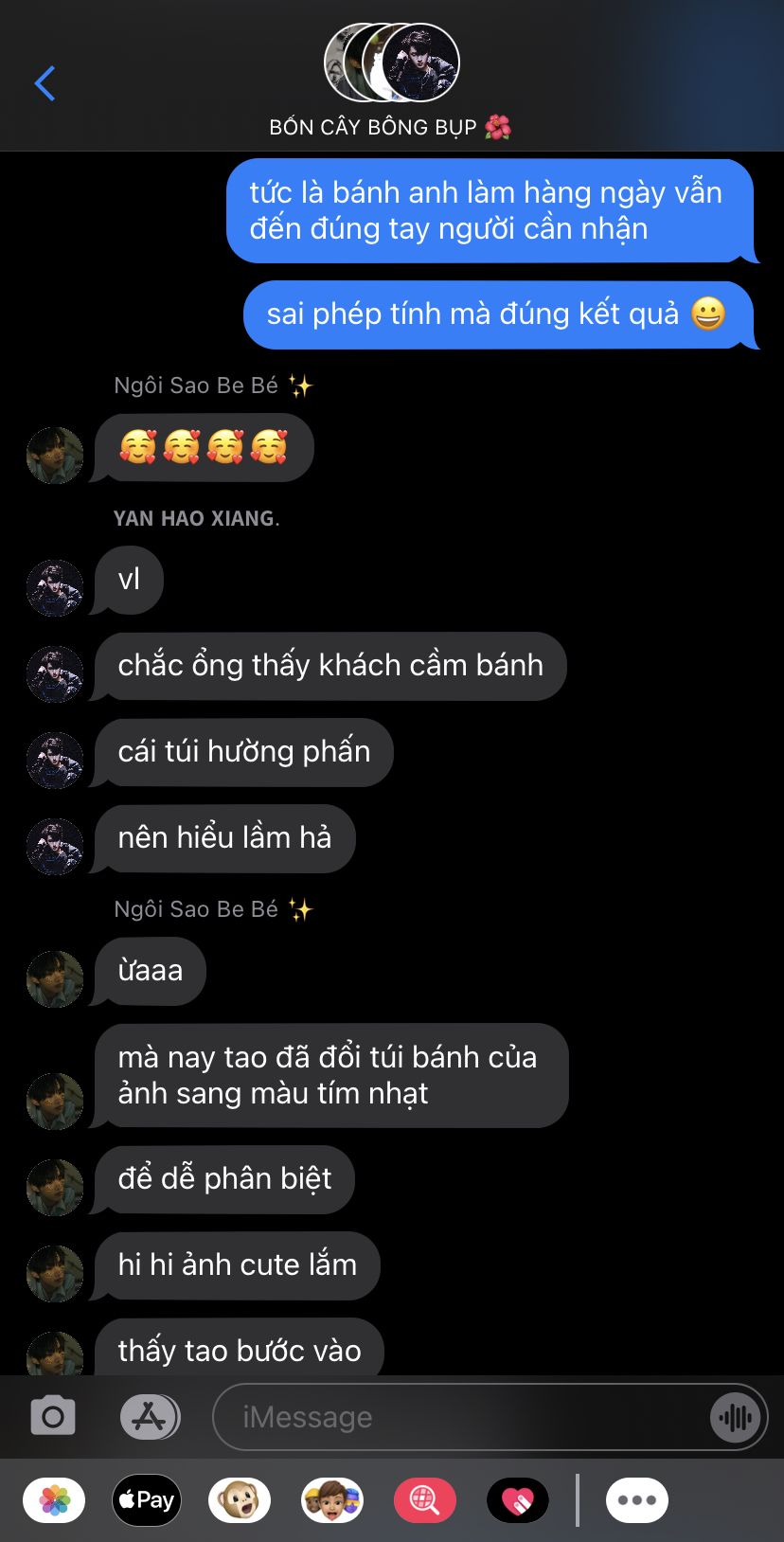
Task: Show more iMessage apps
Action: click(x=637, y=1500)
